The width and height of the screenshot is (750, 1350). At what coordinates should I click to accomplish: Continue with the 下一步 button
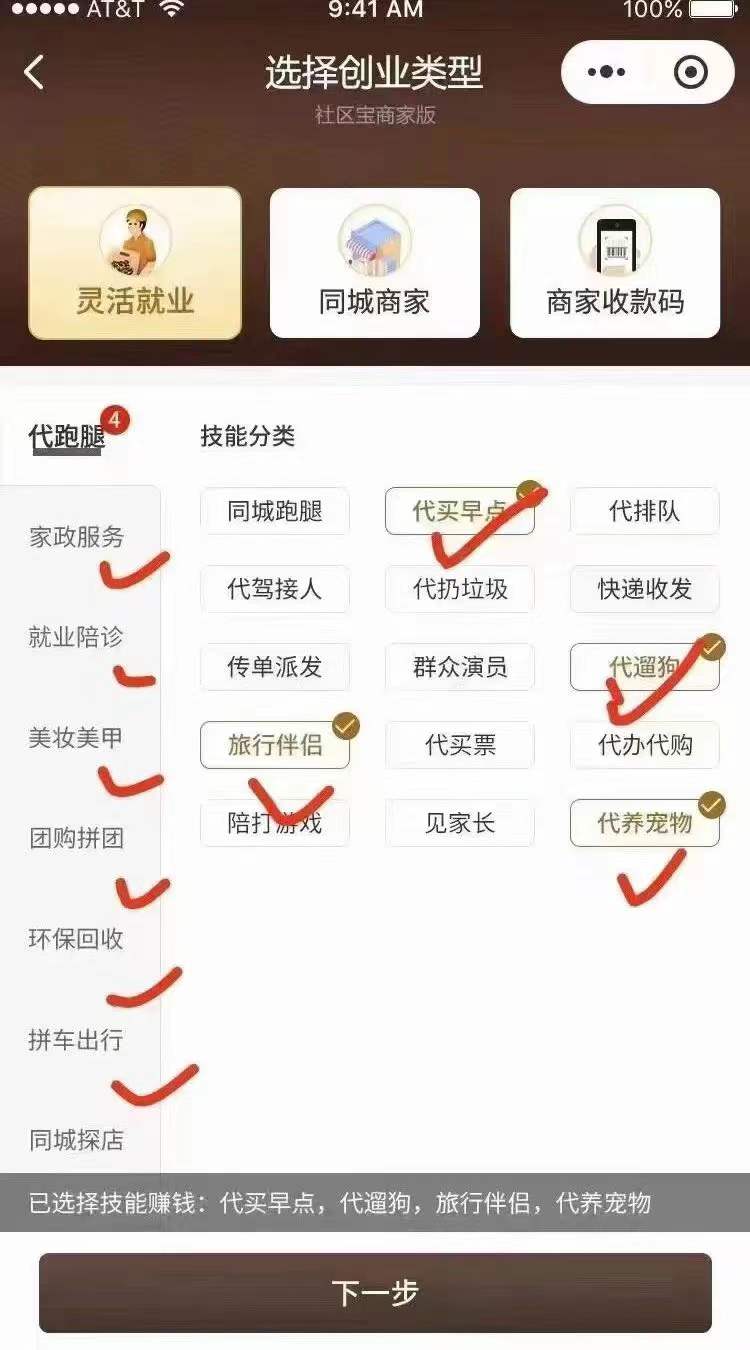click(375, 1293)
